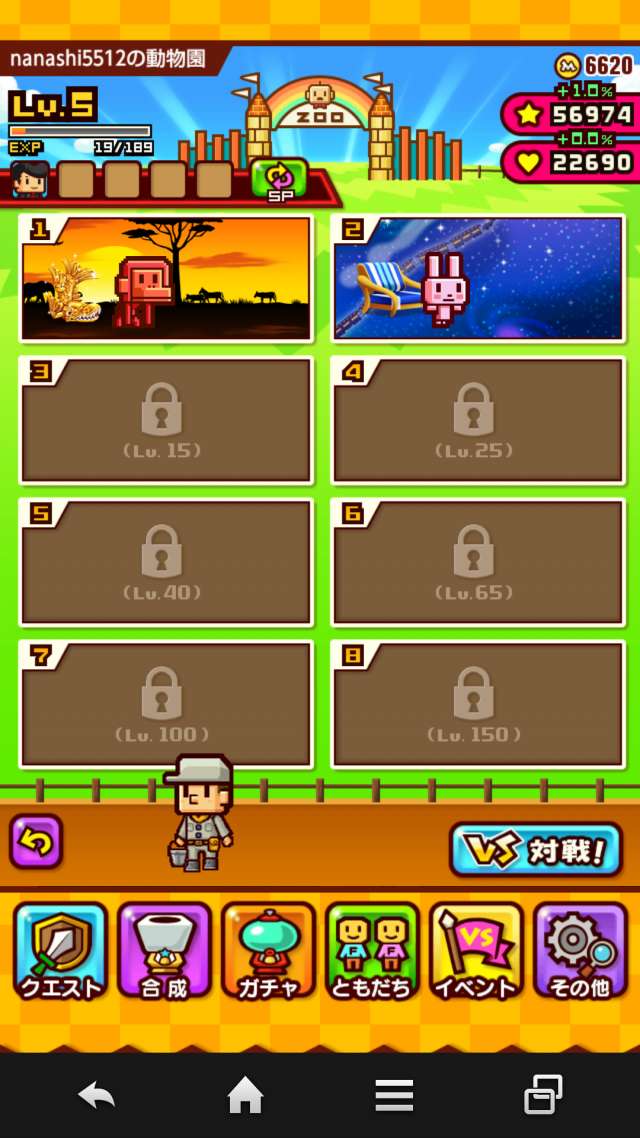Open zoo area 1 with savanna sunset
The image size is (640, 1138).
pyautogui.click(x=166, y=277)
